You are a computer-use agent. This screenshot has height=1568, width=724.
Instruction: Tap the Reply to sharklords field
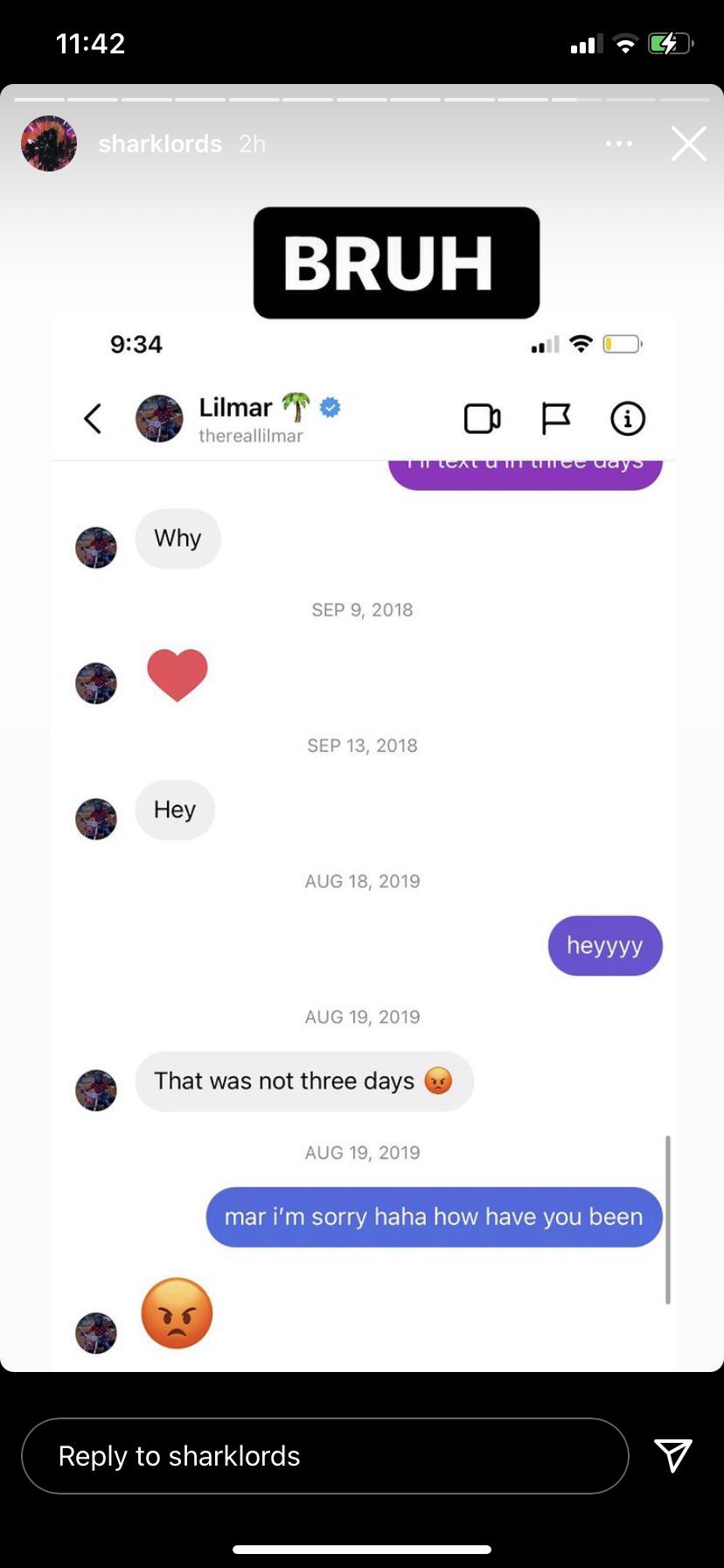coord(324,1455)
